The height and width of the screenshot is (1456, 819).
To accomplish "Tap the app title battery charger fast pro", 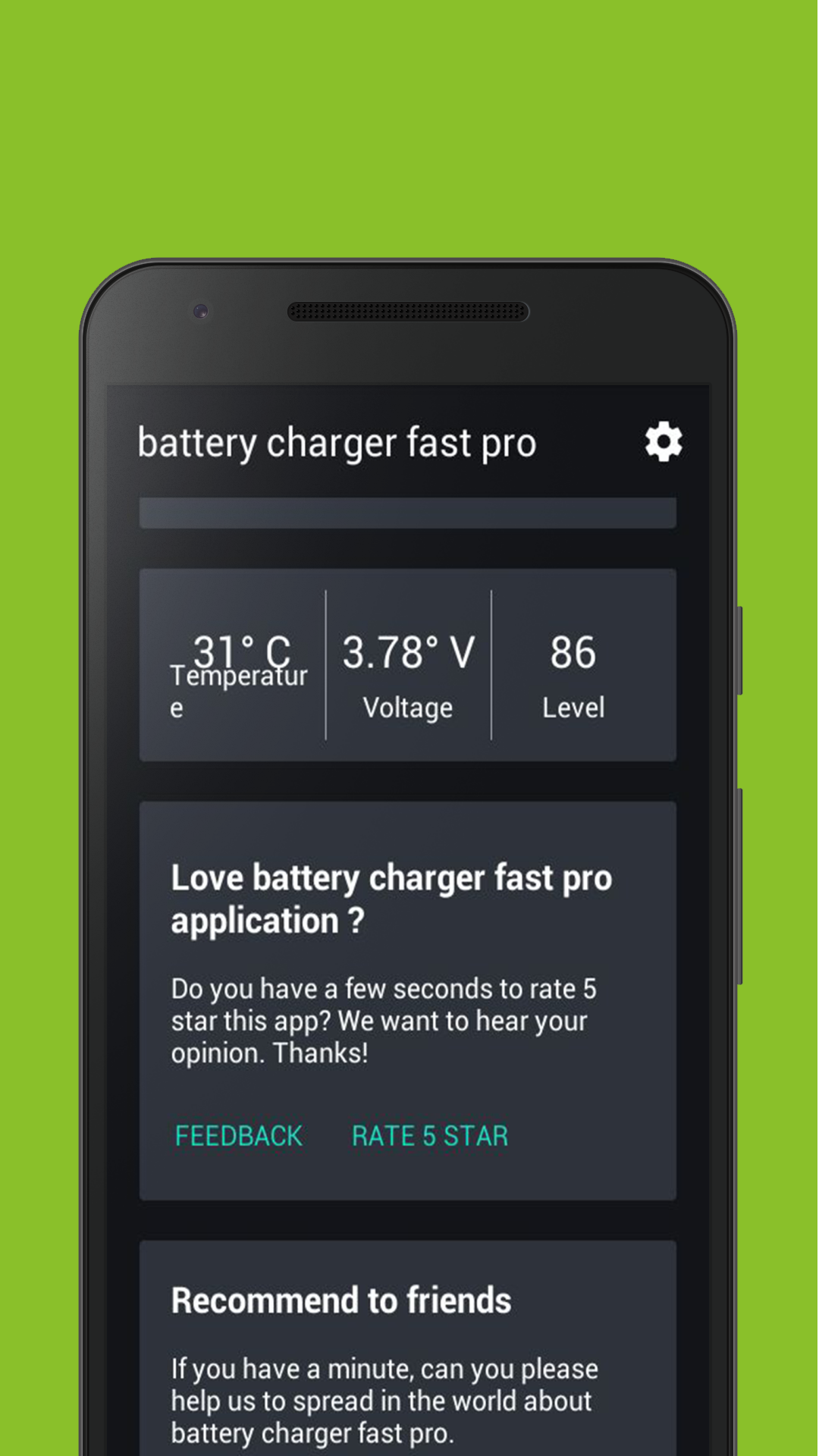I will 336,442.
